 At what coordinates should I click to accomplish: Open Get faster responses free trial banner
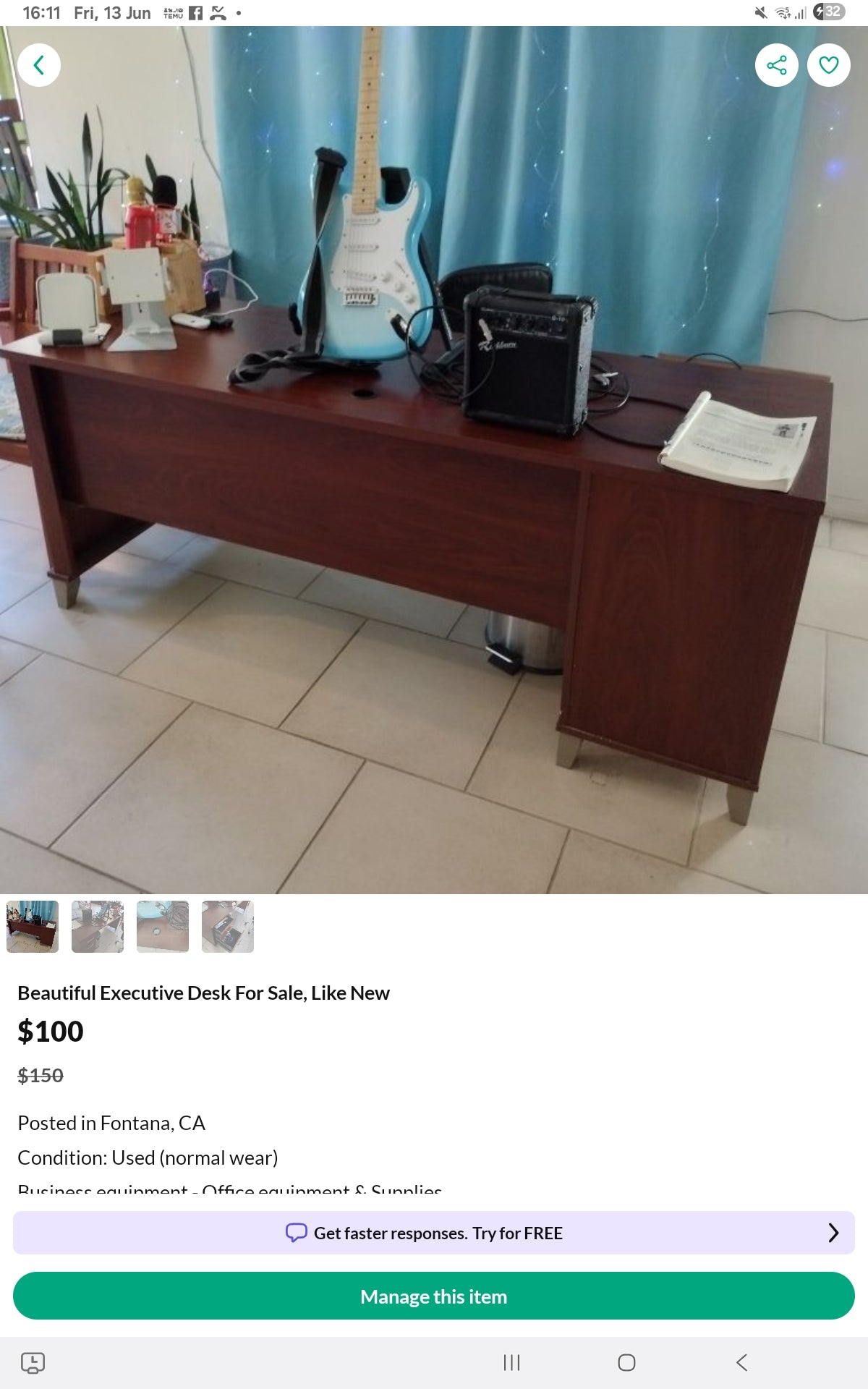point(434,1233)
